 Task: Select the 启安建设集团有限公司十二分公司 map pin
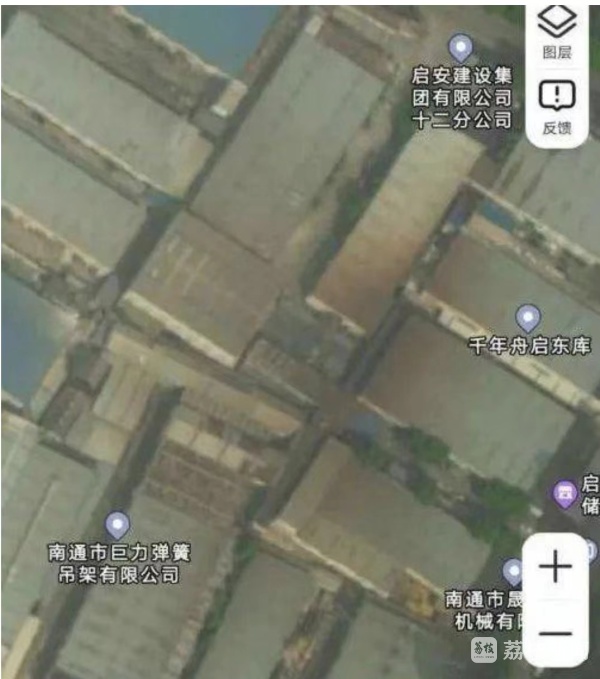(460, 46)
